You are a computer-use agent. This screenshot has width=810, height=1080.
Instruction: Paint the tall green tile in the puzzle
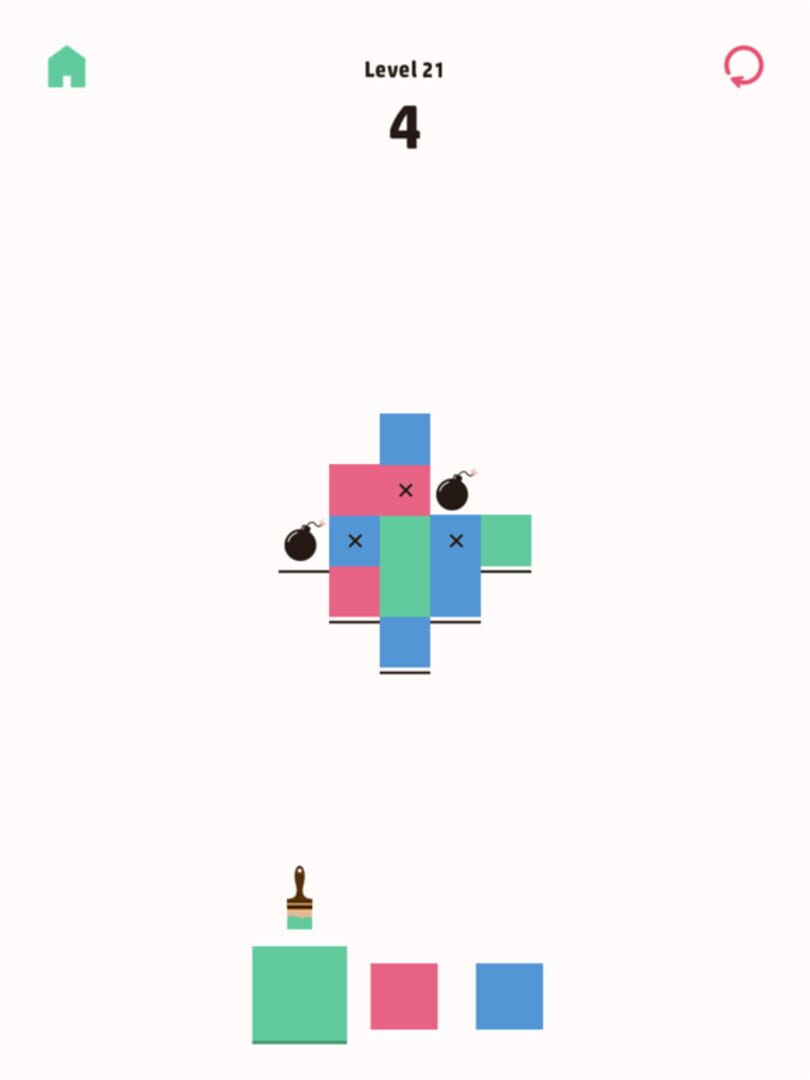click(x=405, y=566)
